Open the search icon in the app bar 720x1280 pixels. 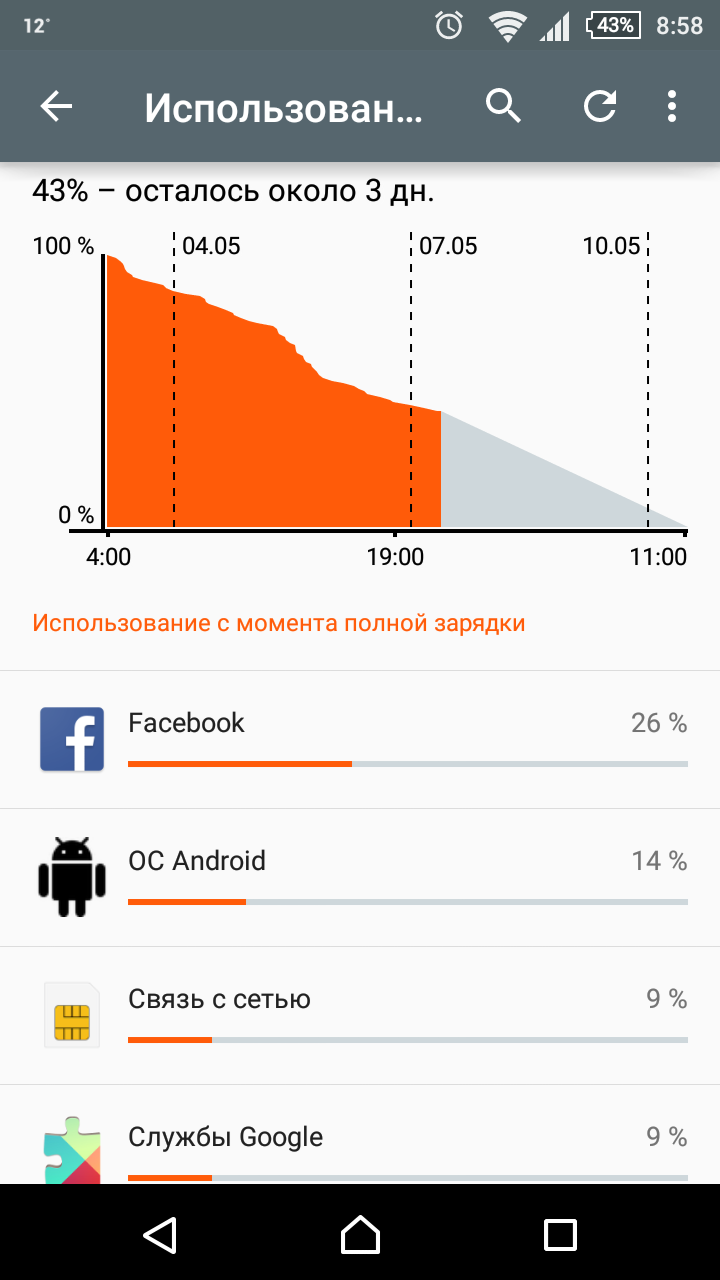click(503, 106)
